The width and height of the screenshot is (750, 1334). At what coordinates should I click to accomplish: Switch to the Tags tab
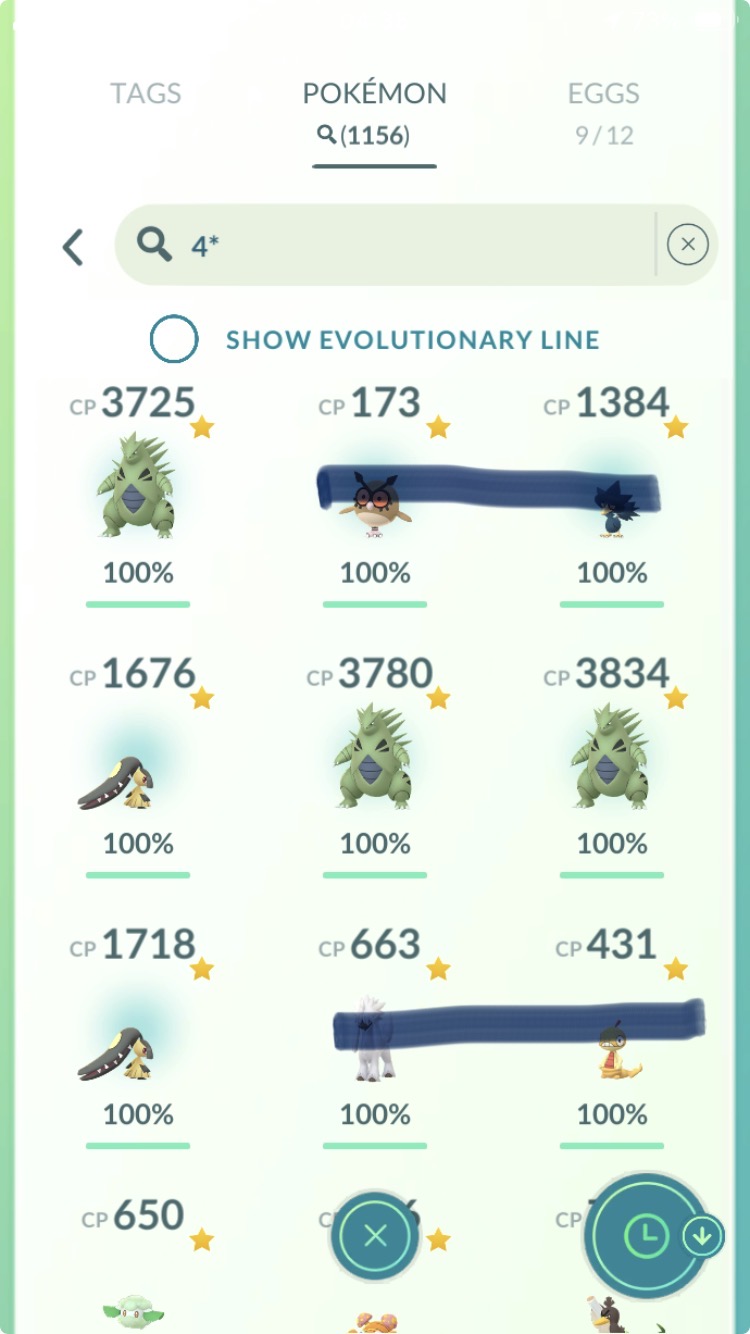pyautogui.click(x=145, y=94)
